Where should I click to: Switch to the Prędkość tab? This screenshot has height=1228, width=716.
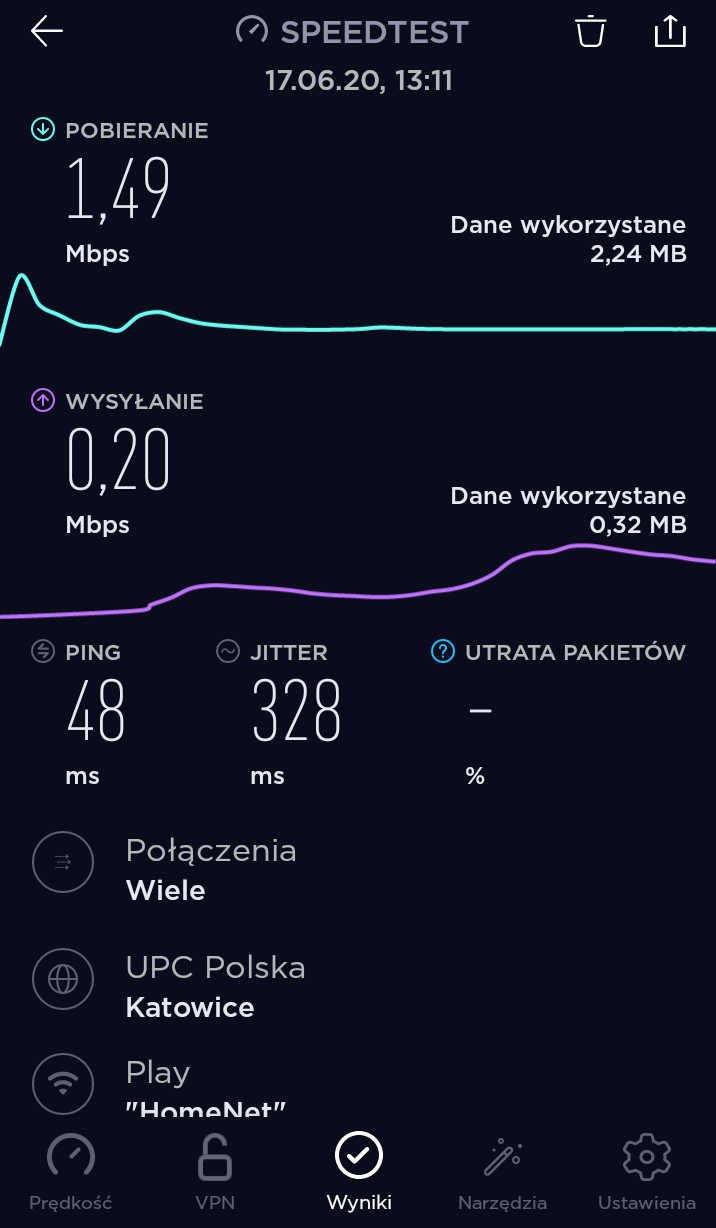(71, 1172)
